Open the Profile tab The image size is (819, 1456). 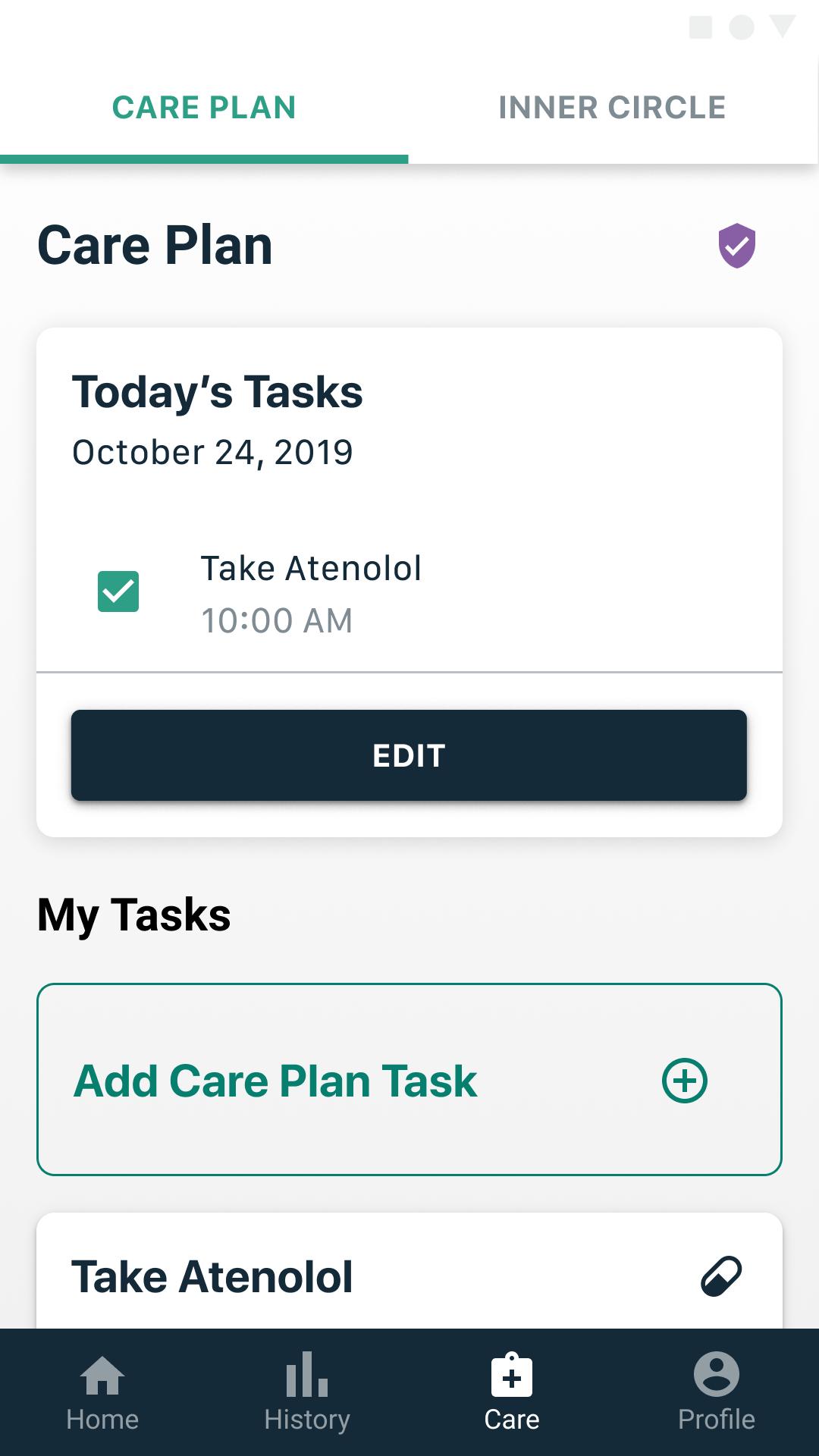[717, 1392]
